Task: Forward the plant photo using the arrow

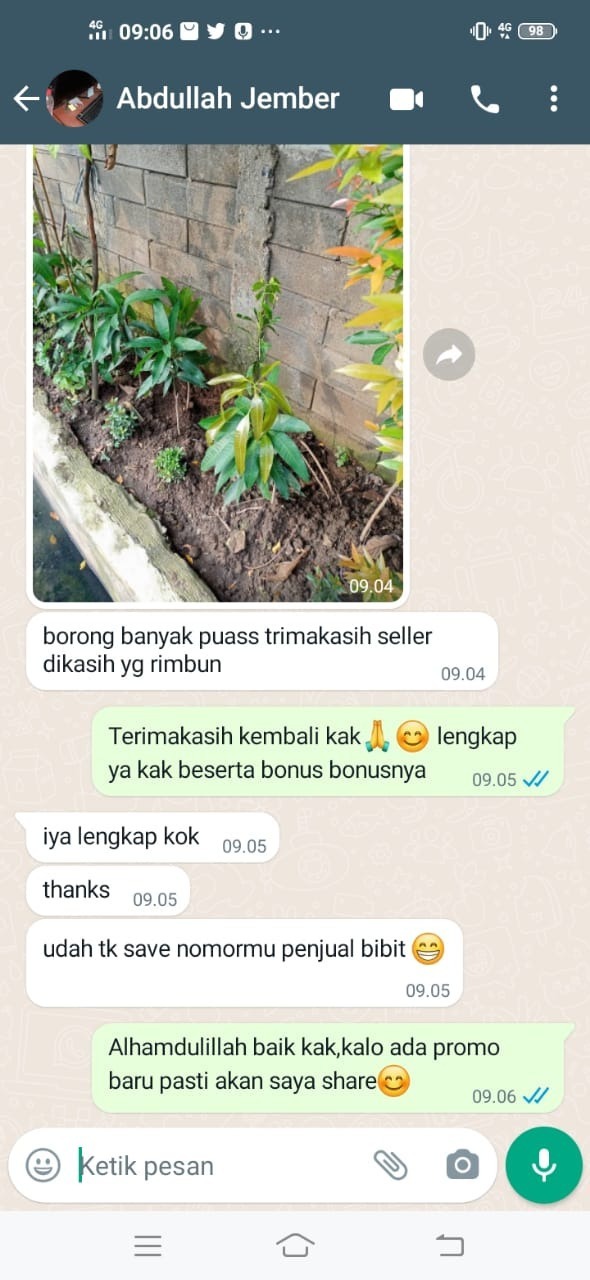Action: pyautogui.click(x=448, y=354)
